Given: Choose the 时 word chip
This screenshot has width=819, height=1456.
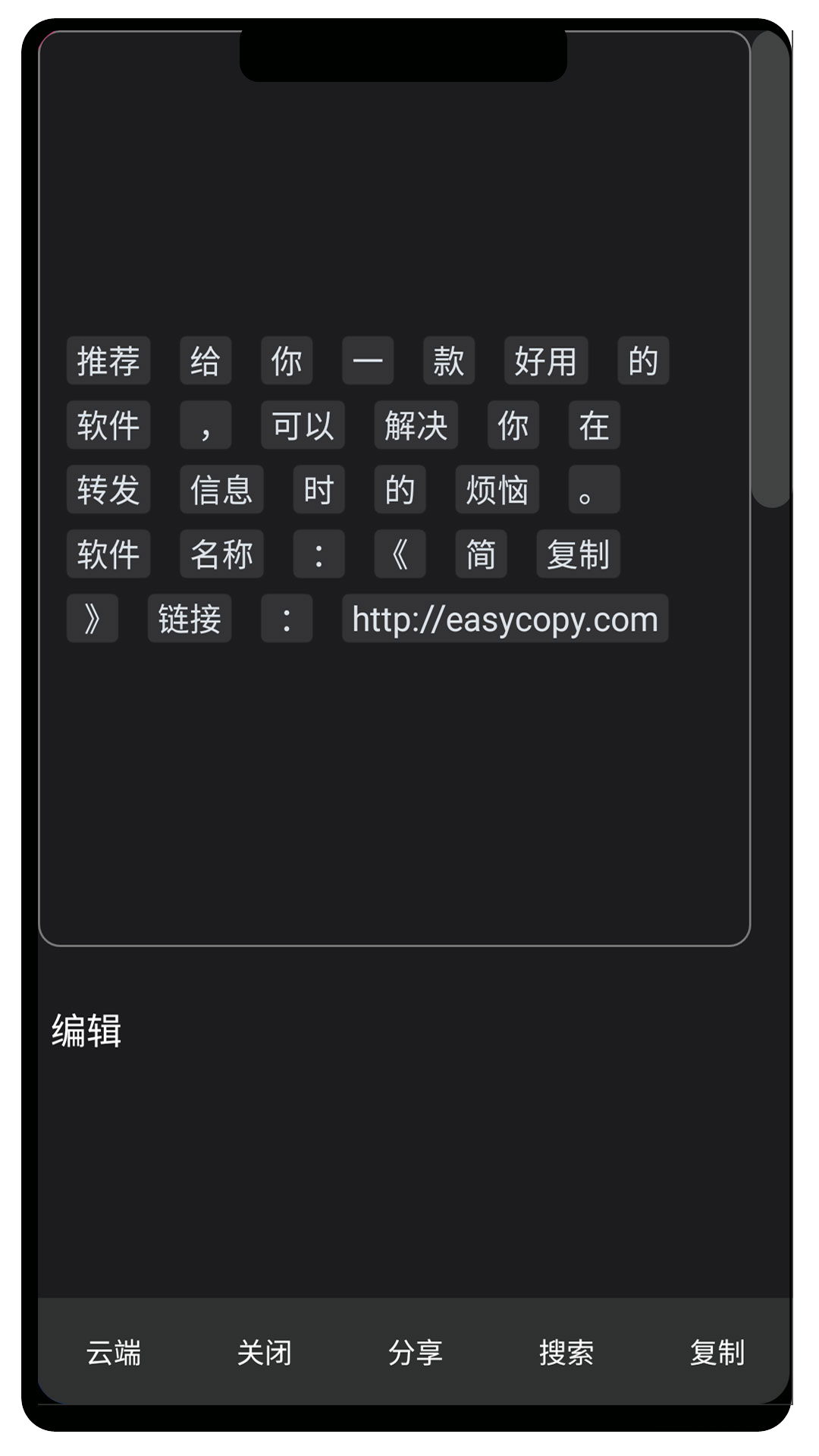Looking at the screenshot, I should [x=318, y=490].
